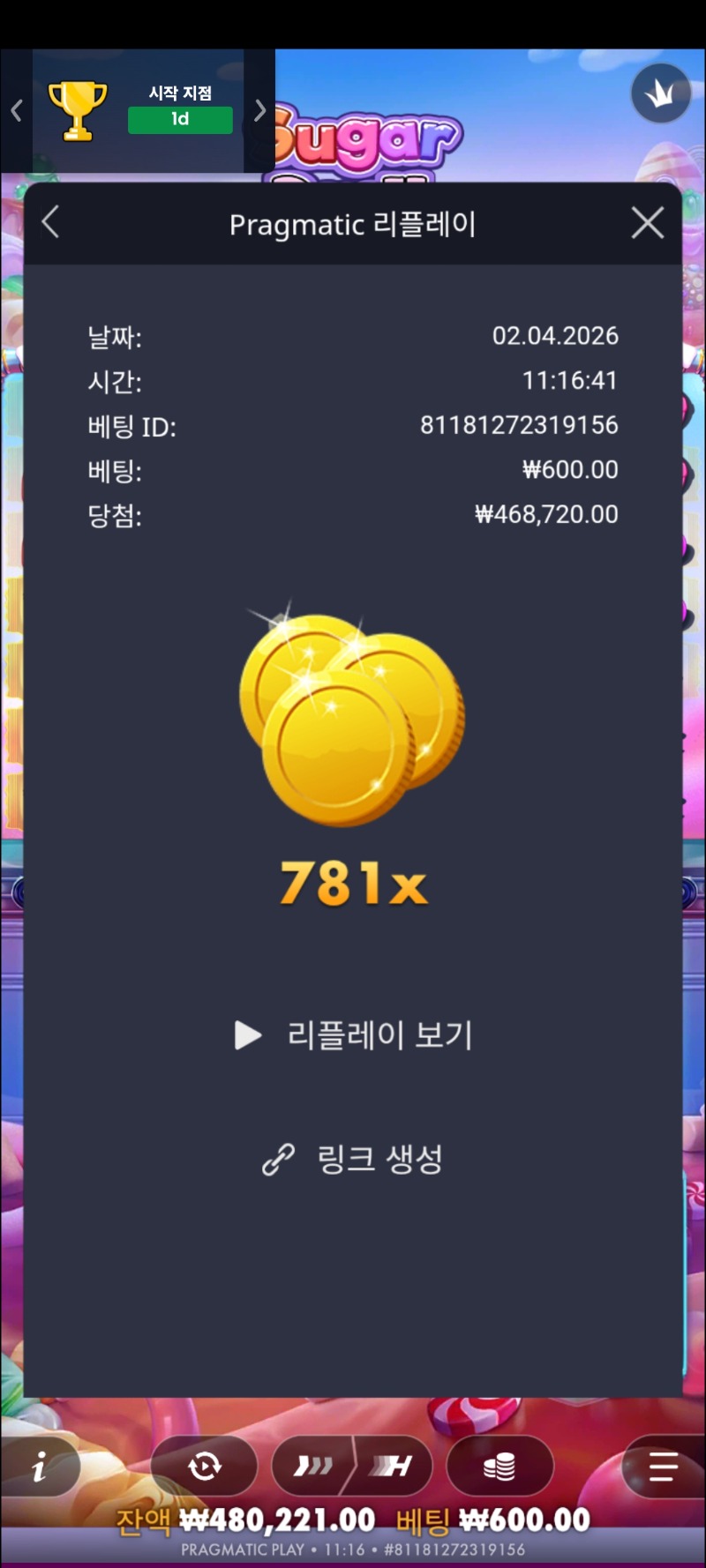Go back from the Pragmatic replay dialog
The image size is (706, 1568).
click(x=51, y=222)
